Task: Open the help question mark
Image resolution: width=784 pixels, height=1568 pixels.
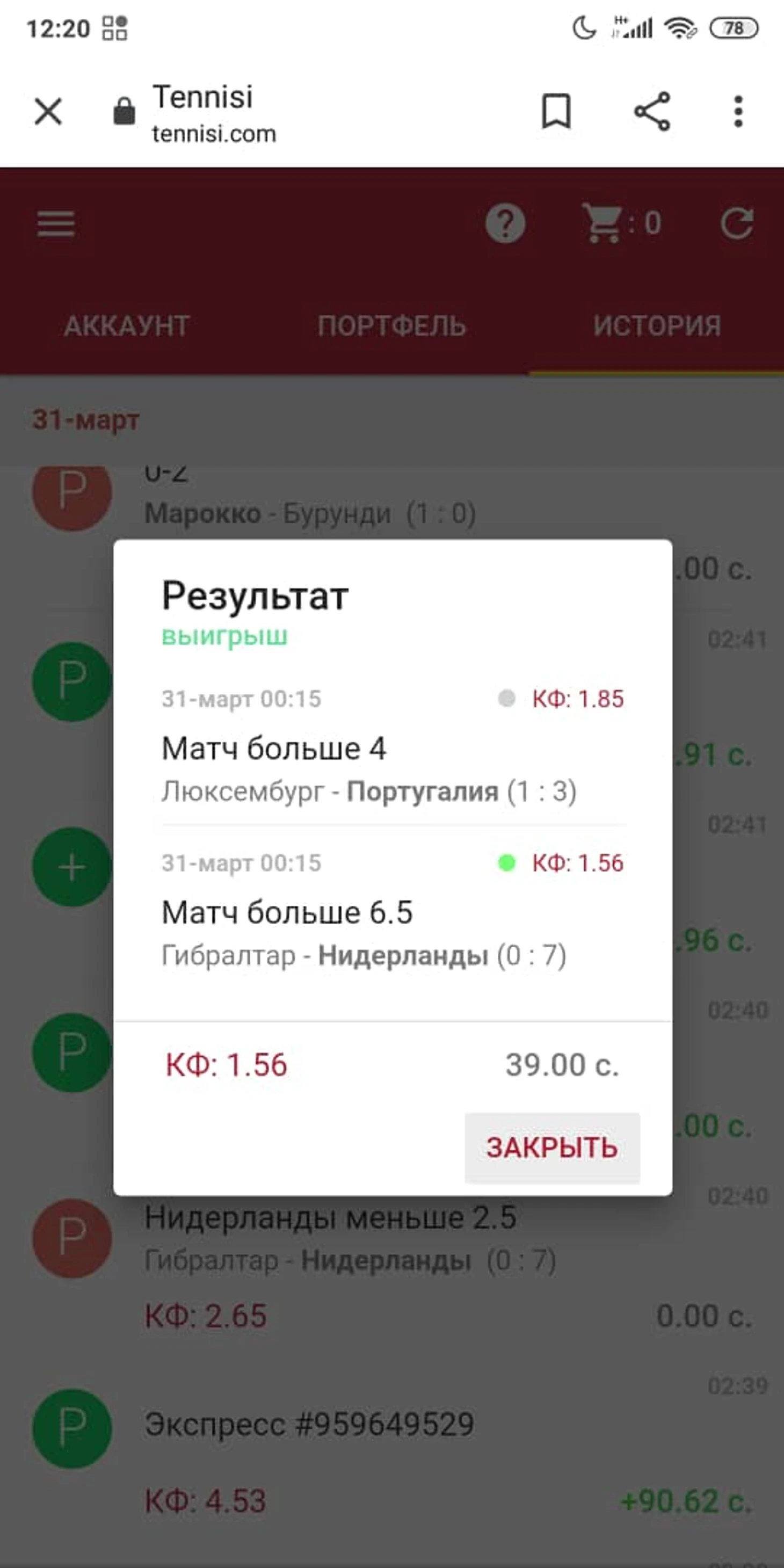Action: point(505,224)
